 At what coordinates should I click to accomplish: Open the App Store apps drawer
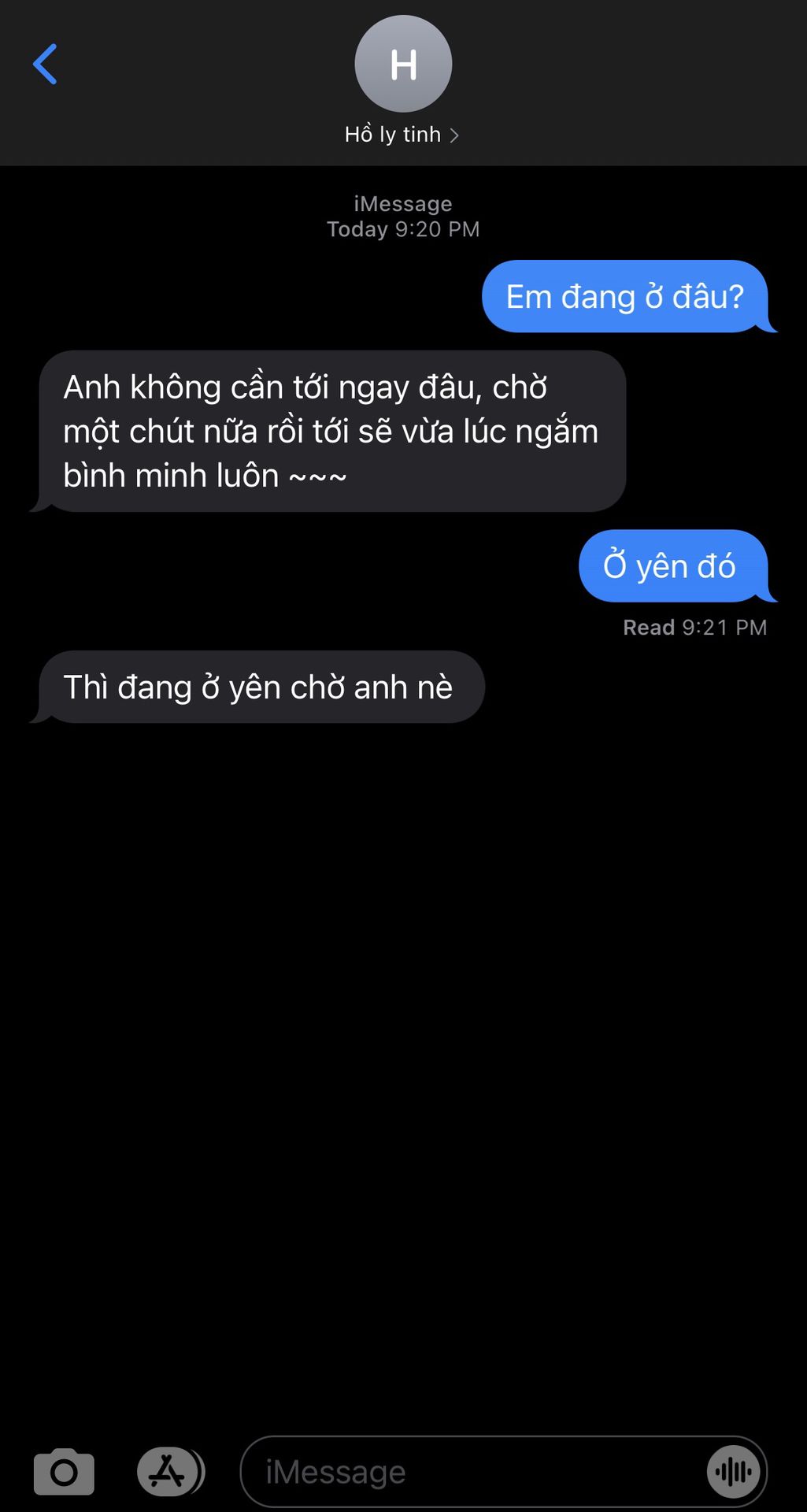[168, 1471]
